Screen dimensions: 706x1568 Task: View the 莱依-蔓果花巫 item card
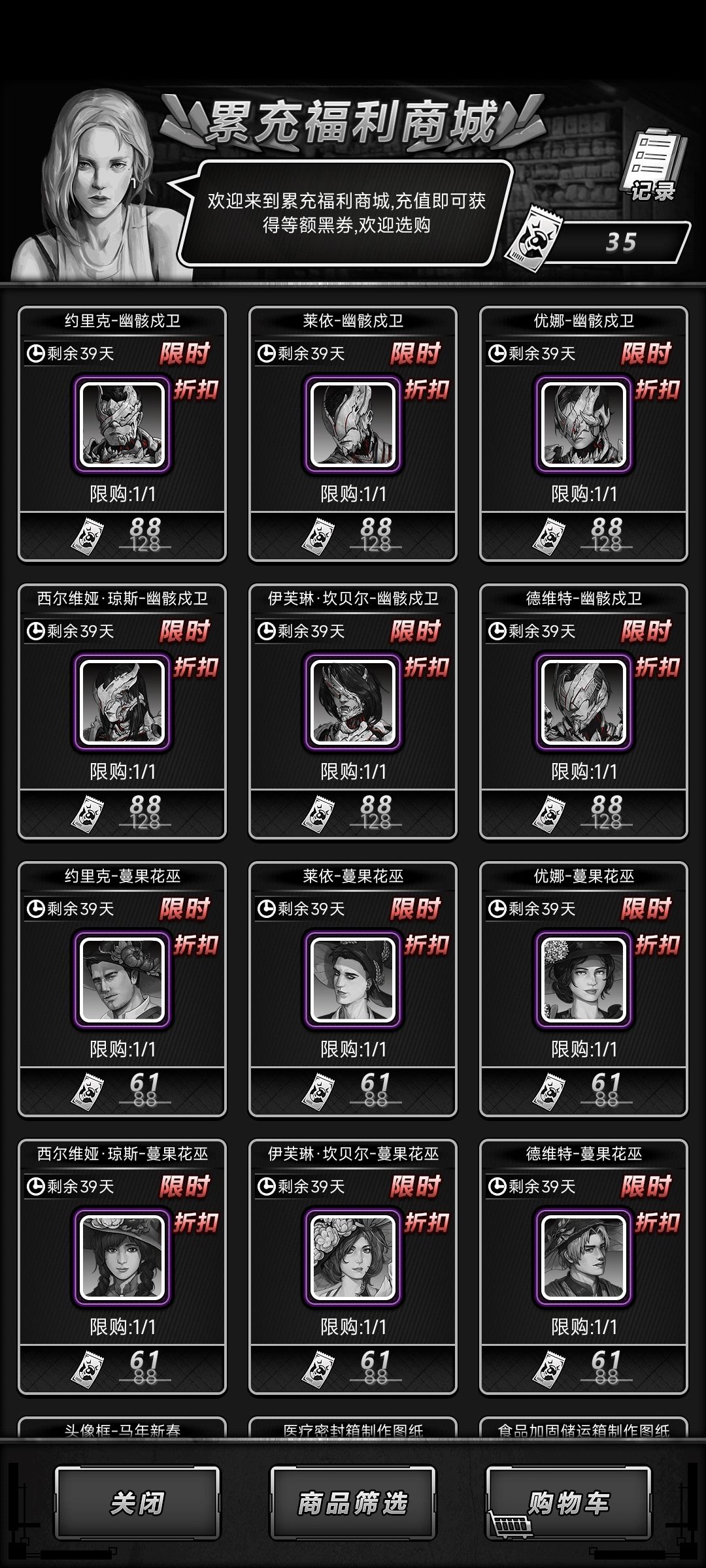[x=353, y=989]
